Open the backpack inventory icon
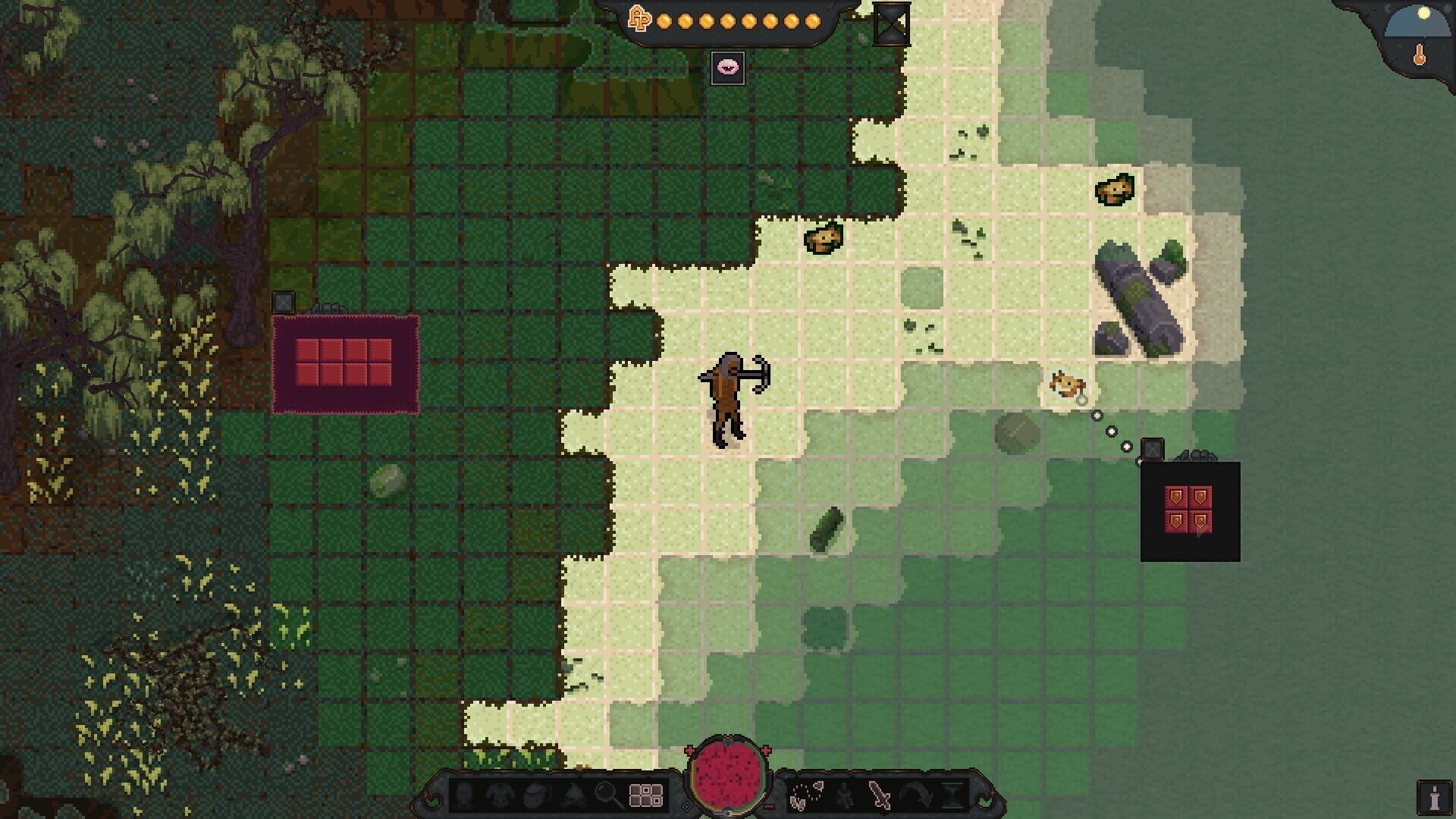The height and width of the screenshot is (819, 1456). tap(535, 795)
